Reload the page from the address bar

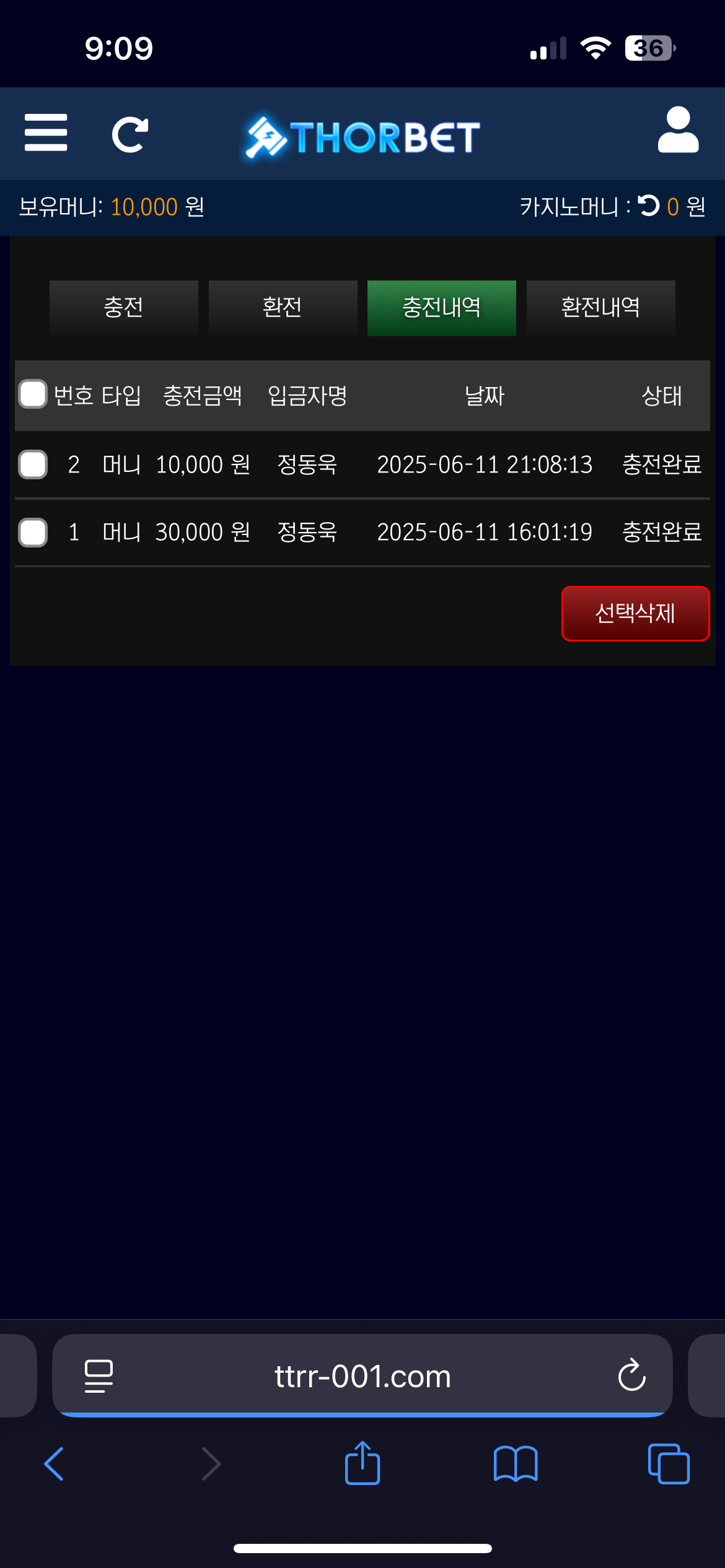pyautogui.click(x=631, y=1375)
